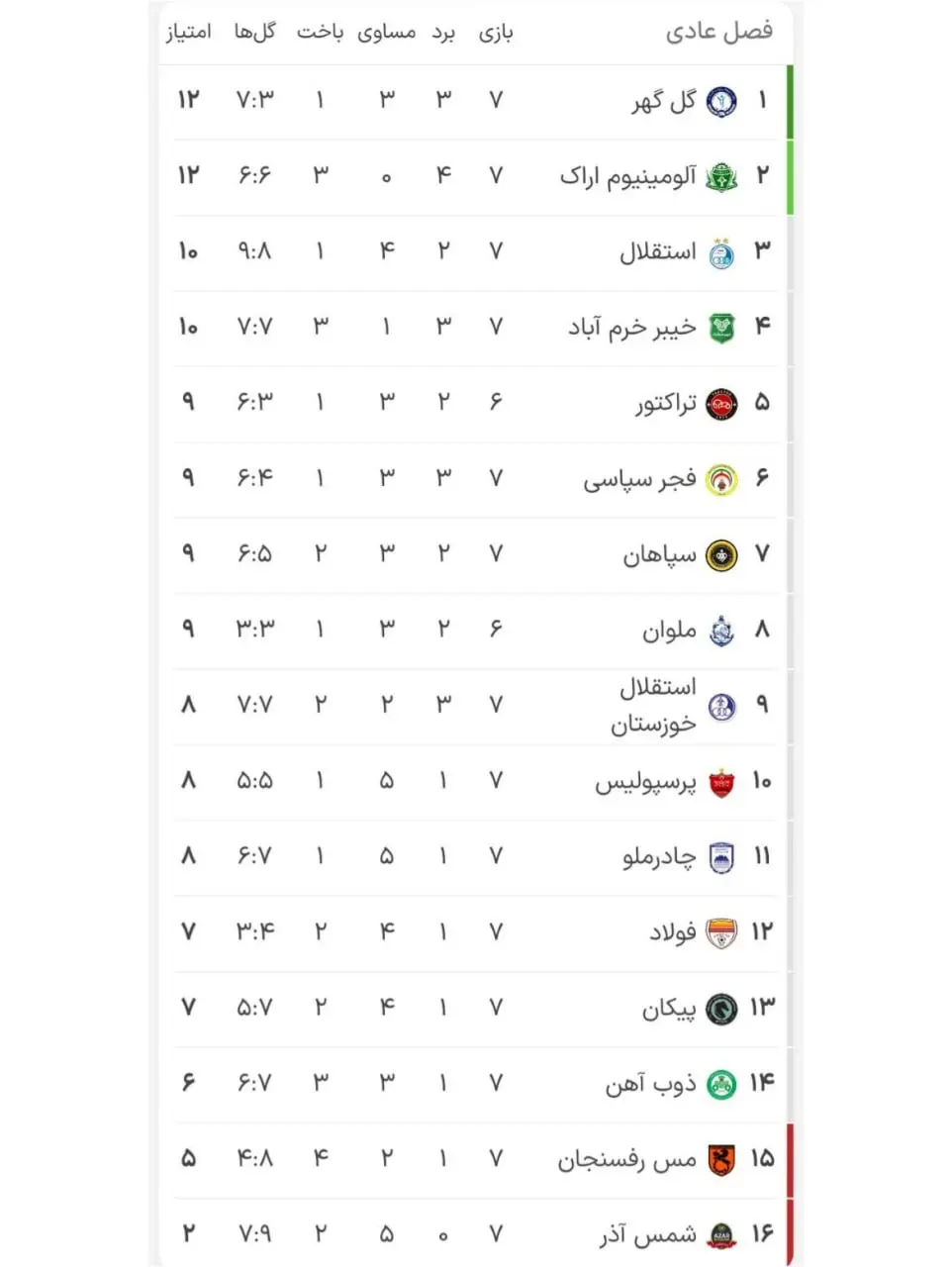
Task: Click the Aluminium Arak club logo
Action: 723,175
